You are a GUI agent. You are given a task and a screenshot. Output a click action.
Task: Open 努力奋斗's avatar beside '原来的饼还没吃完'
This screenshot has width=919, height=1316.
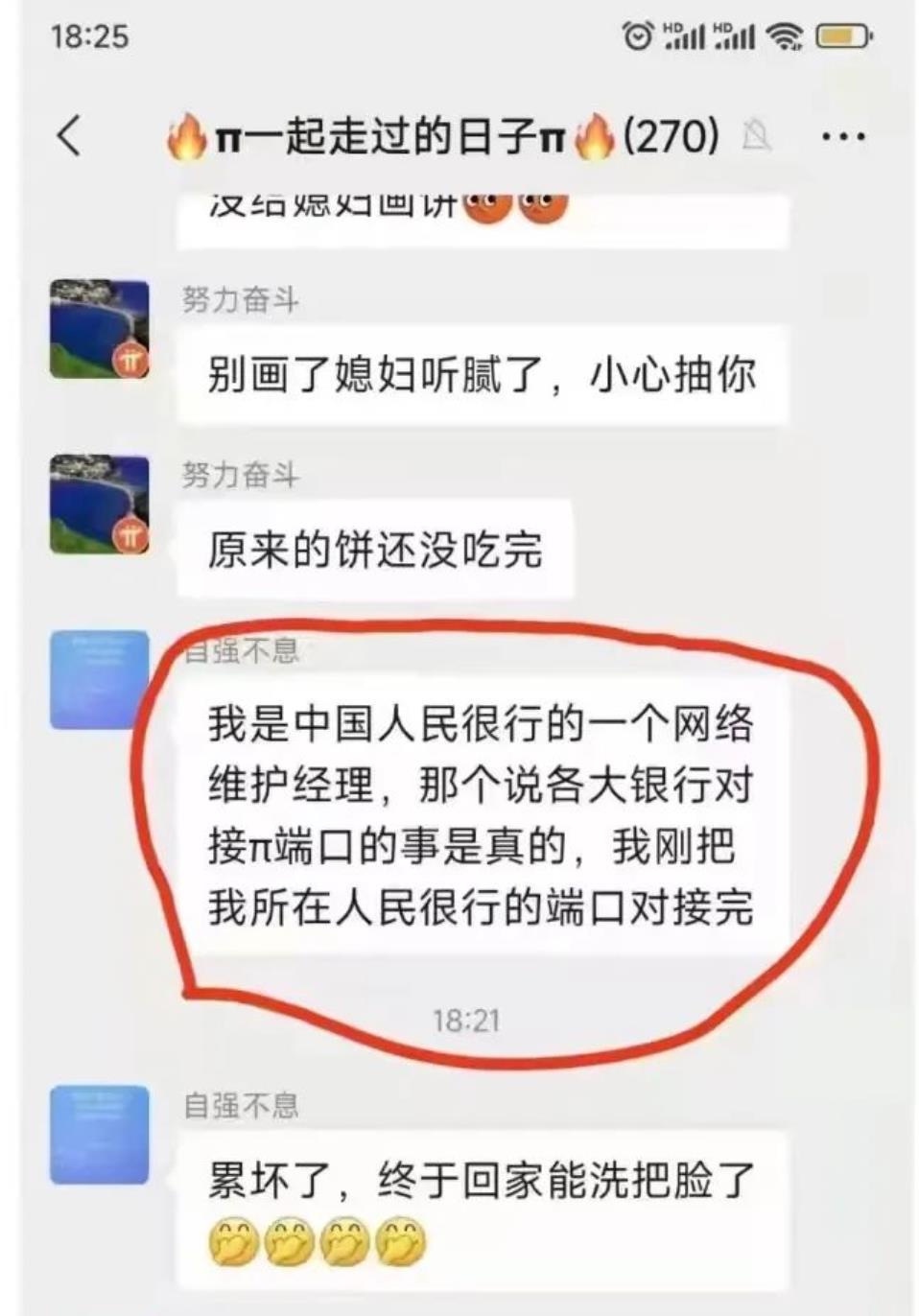point(100,505)
